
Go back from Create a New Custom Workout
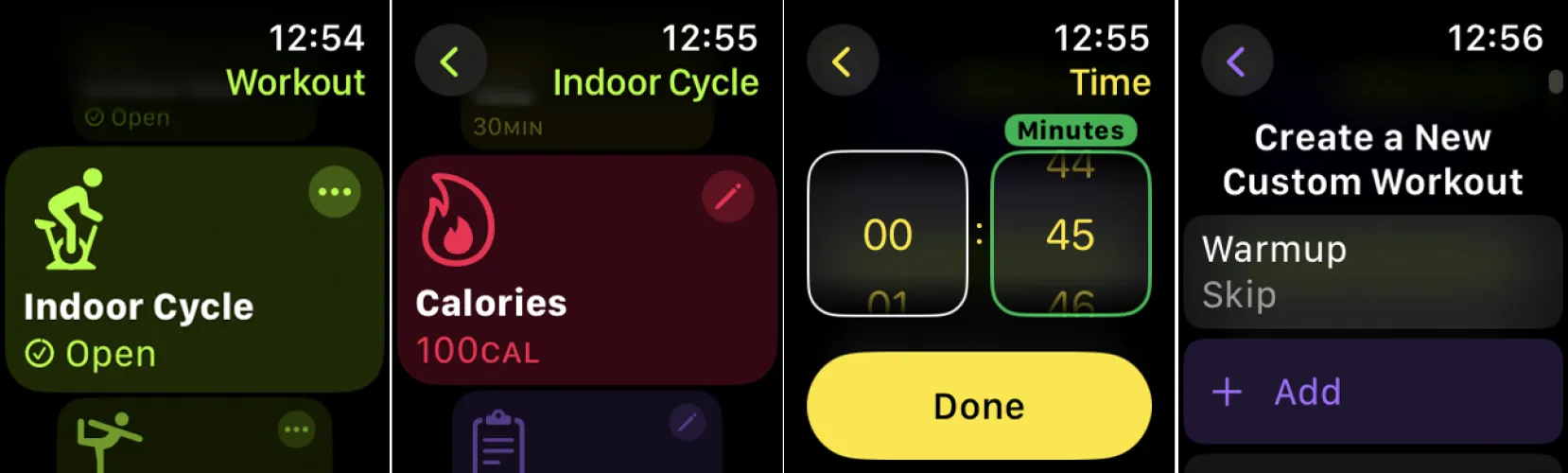(x=1236, y=61)
